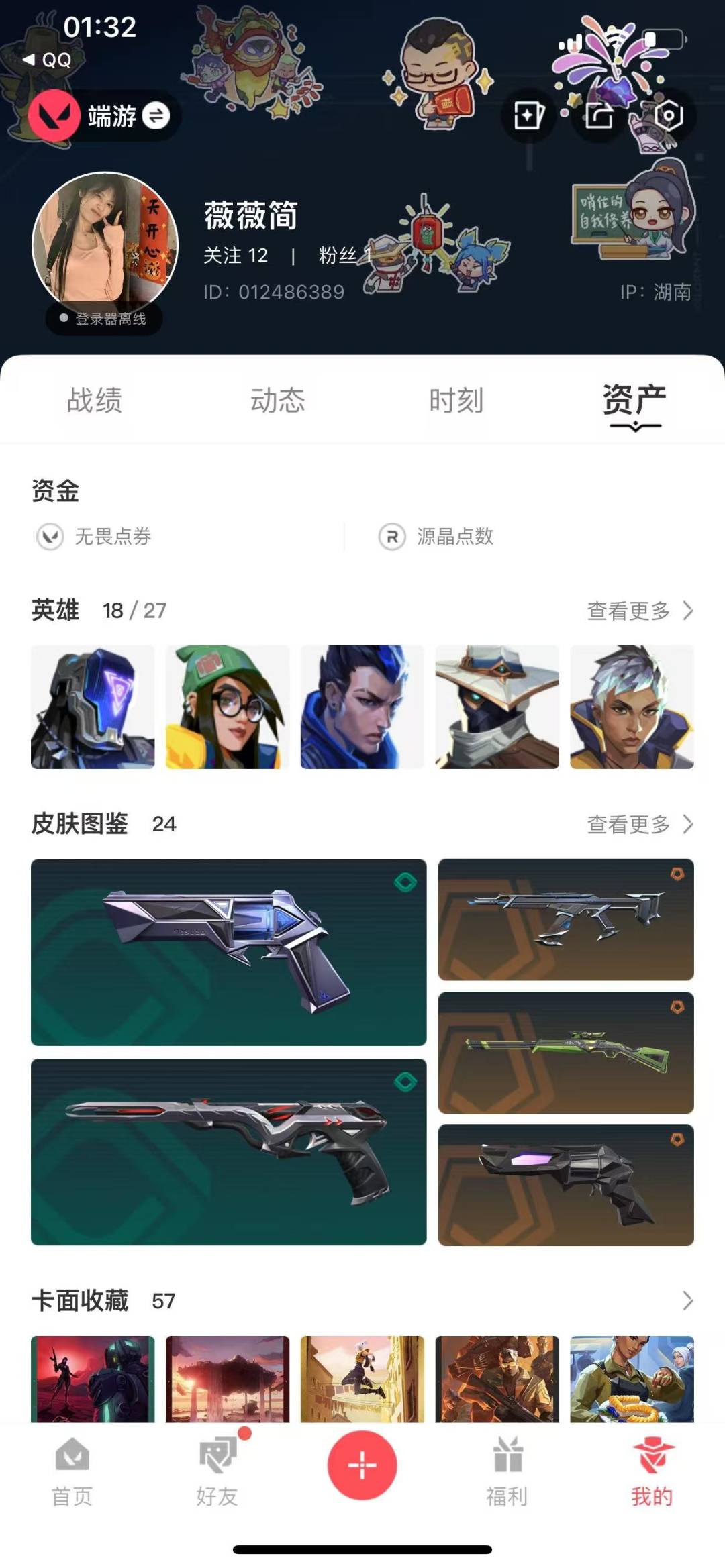
Task: Switch to the 战绩 tab
Action: pos(95,401)
